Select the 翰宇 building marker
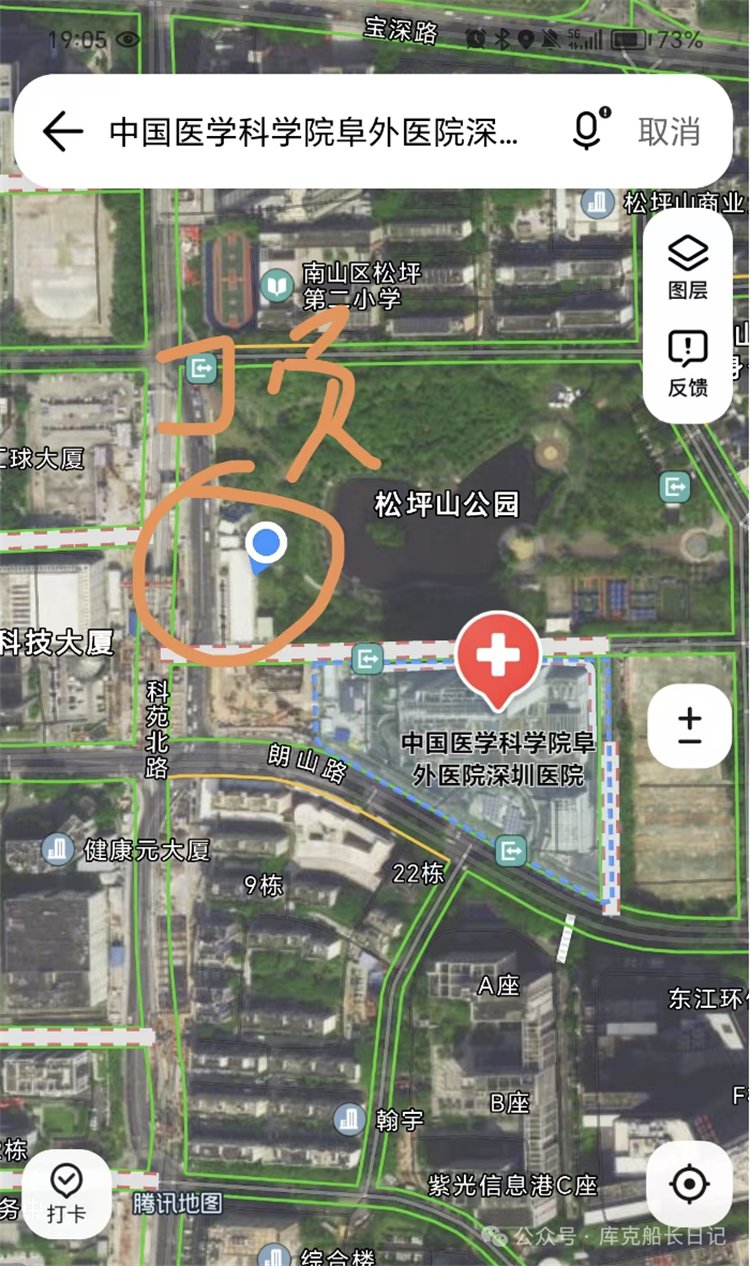 point(349,1119)
